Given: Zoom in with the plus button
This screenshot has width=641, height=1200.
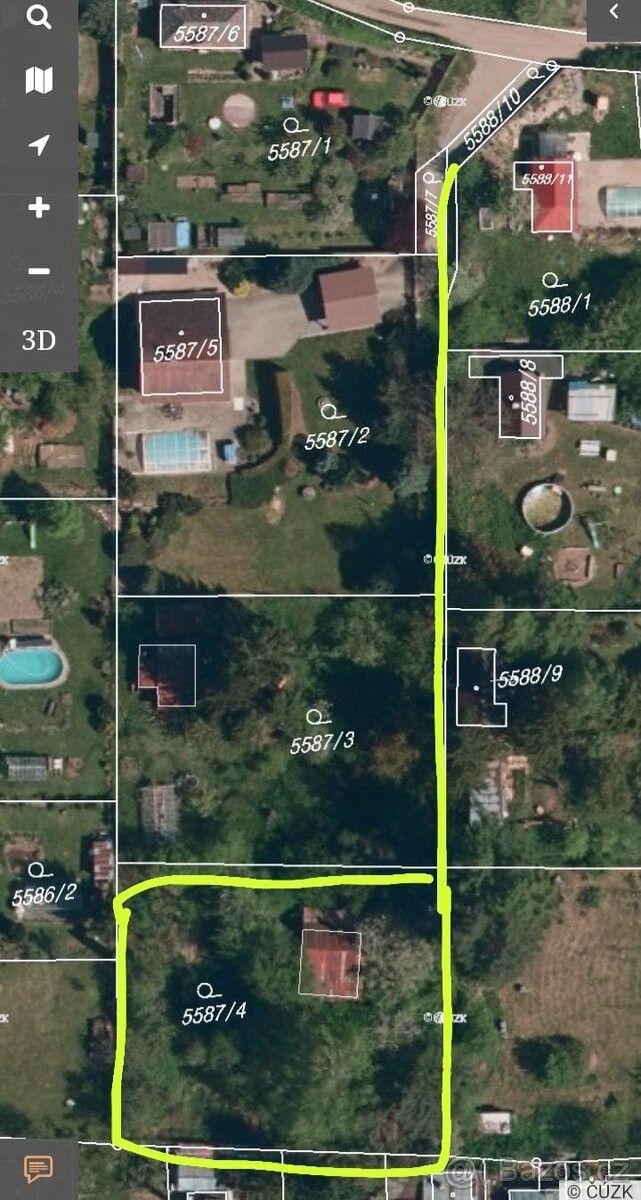Looking at the screenshot, I should (39, 208).
